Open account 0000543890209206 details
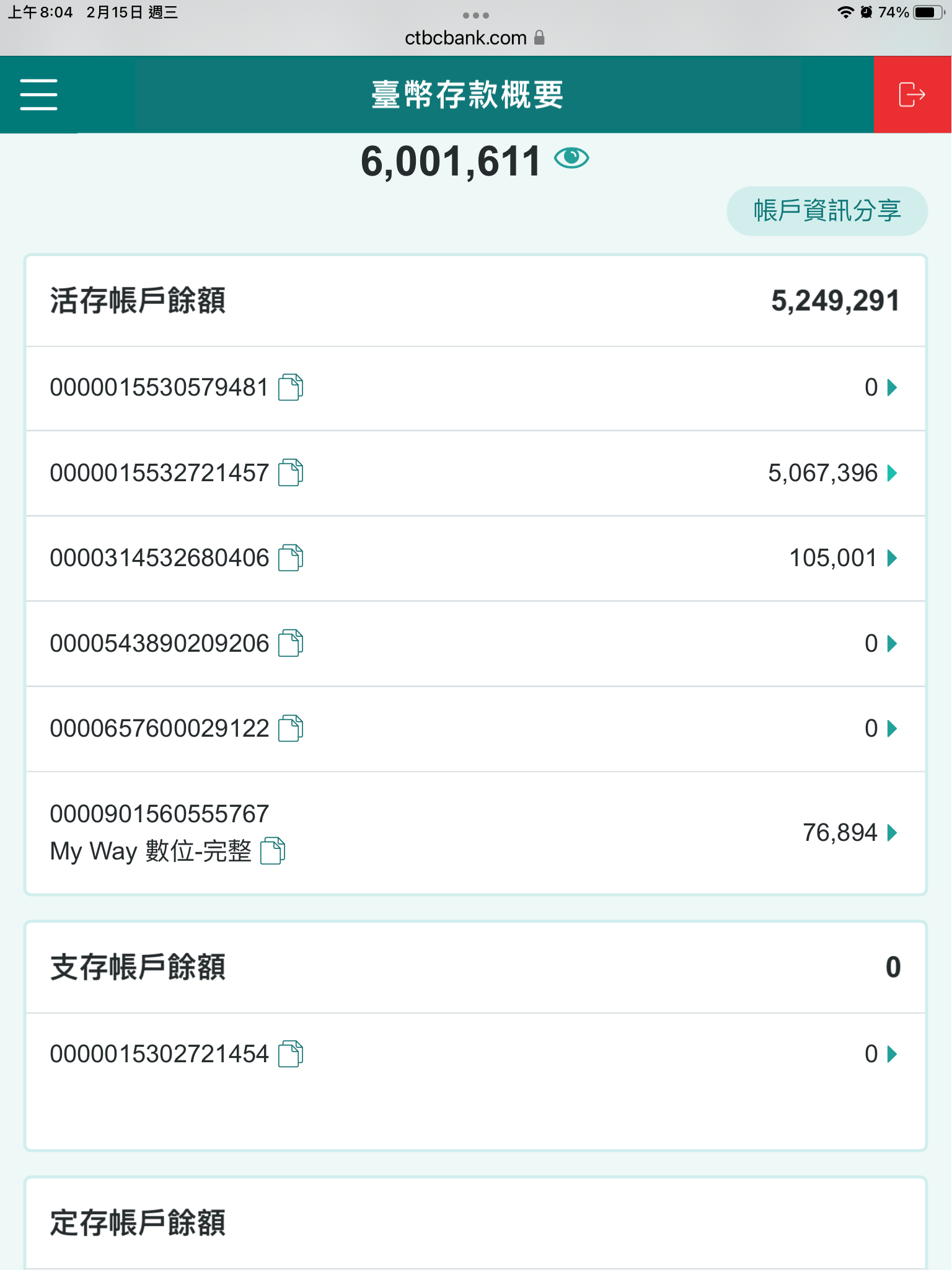Screen dimensions: 952x1270 [892, 643]
